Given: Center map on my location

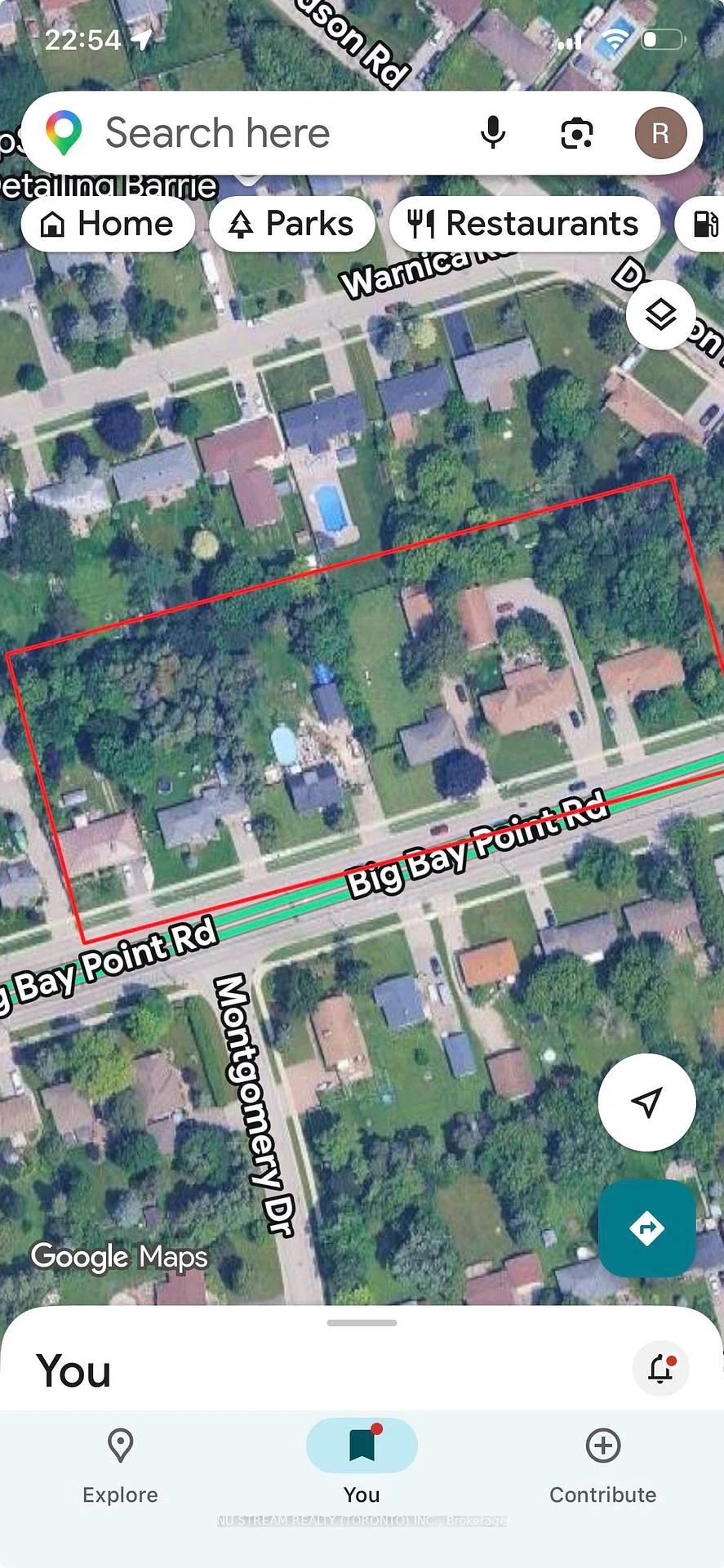Looking at the screenshot, I should tap(646, 1102).
